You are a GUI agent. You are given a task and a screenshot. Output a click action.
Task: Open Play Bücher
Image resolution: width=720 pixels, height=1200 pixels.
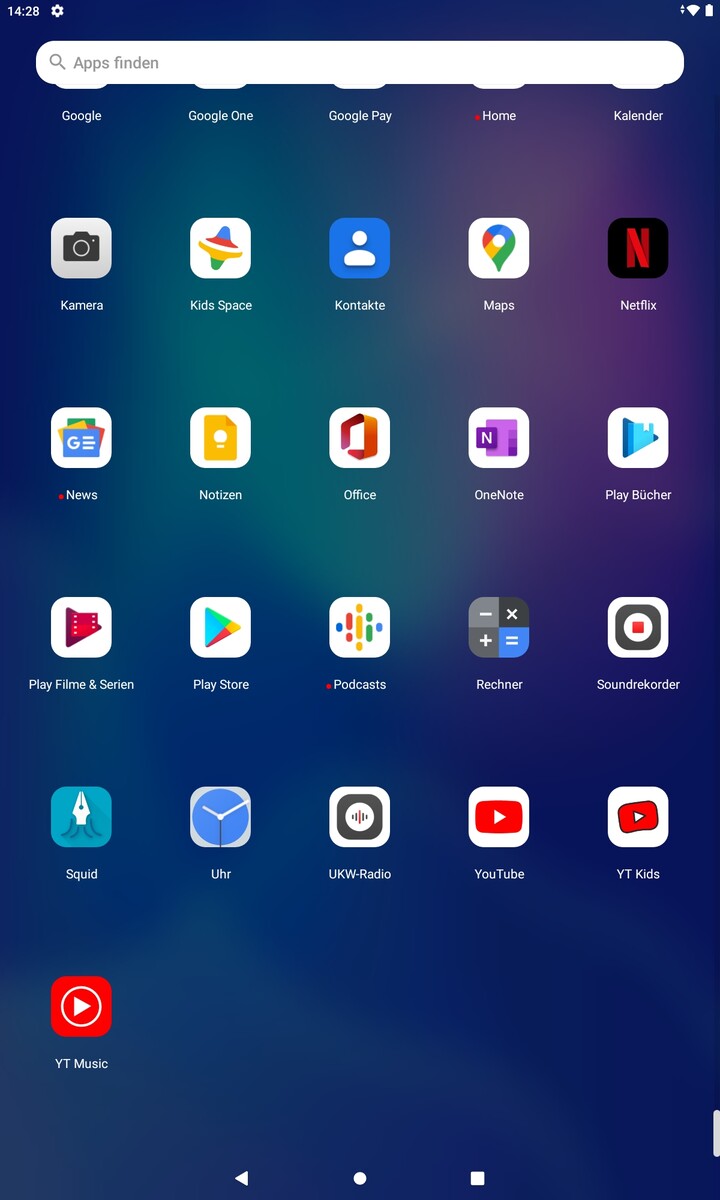click(x=638, y=438)
